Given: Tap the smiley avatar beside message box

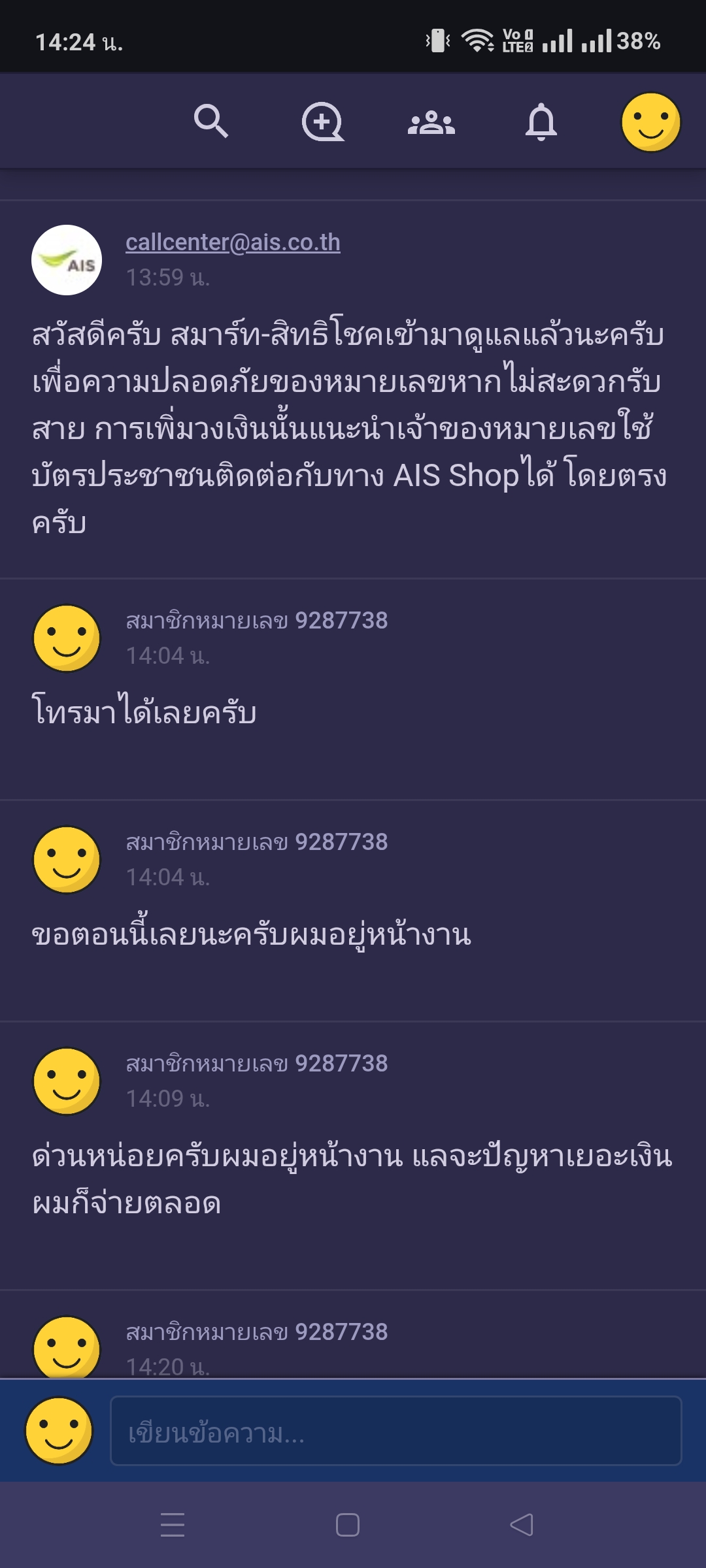Looking at the screenshot, I should click(59, 1431).
